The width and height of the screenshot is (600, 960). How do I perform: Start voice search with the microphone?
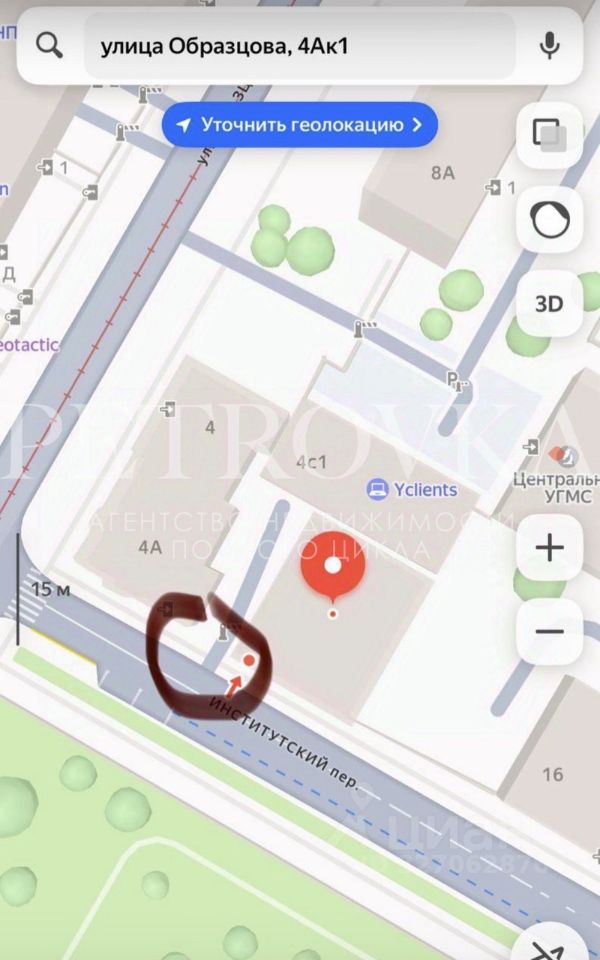point(548,46)
